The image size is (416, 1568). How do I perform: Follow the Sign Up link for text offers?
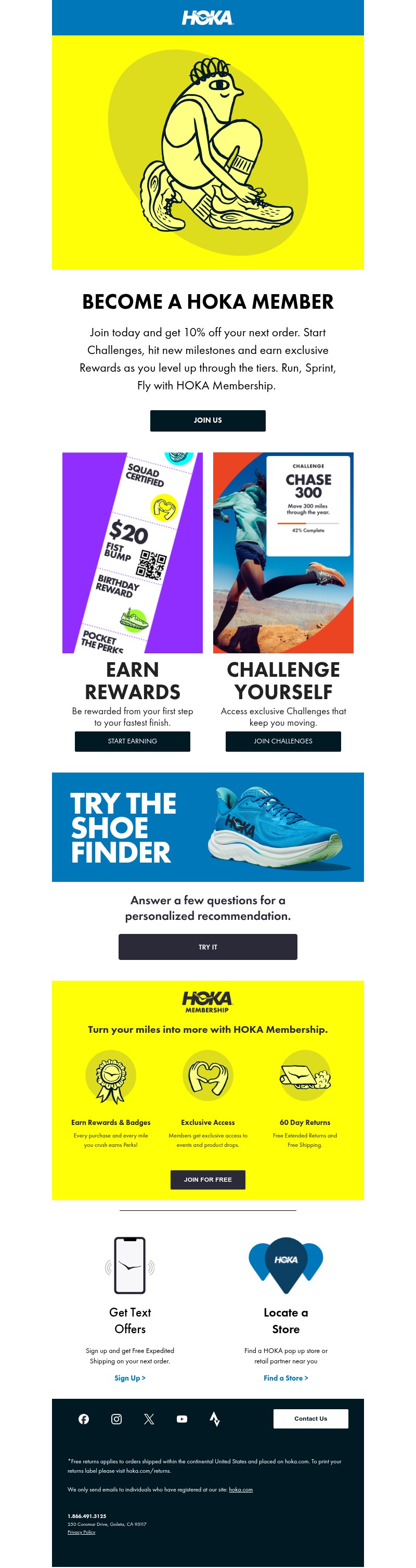tap(129, 1378)
